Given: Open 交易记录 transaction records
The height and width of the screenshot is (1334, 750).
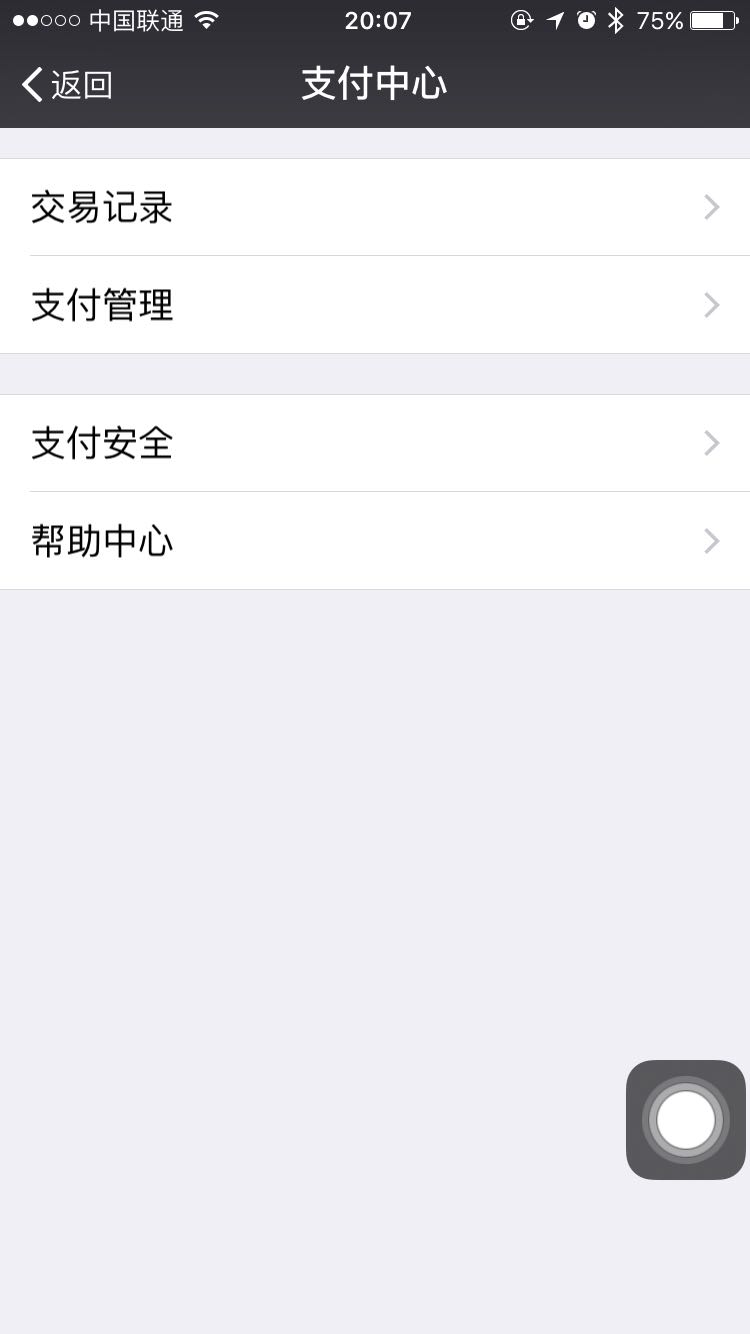Looking at the screenshot, I should click(x=375, y=207).
